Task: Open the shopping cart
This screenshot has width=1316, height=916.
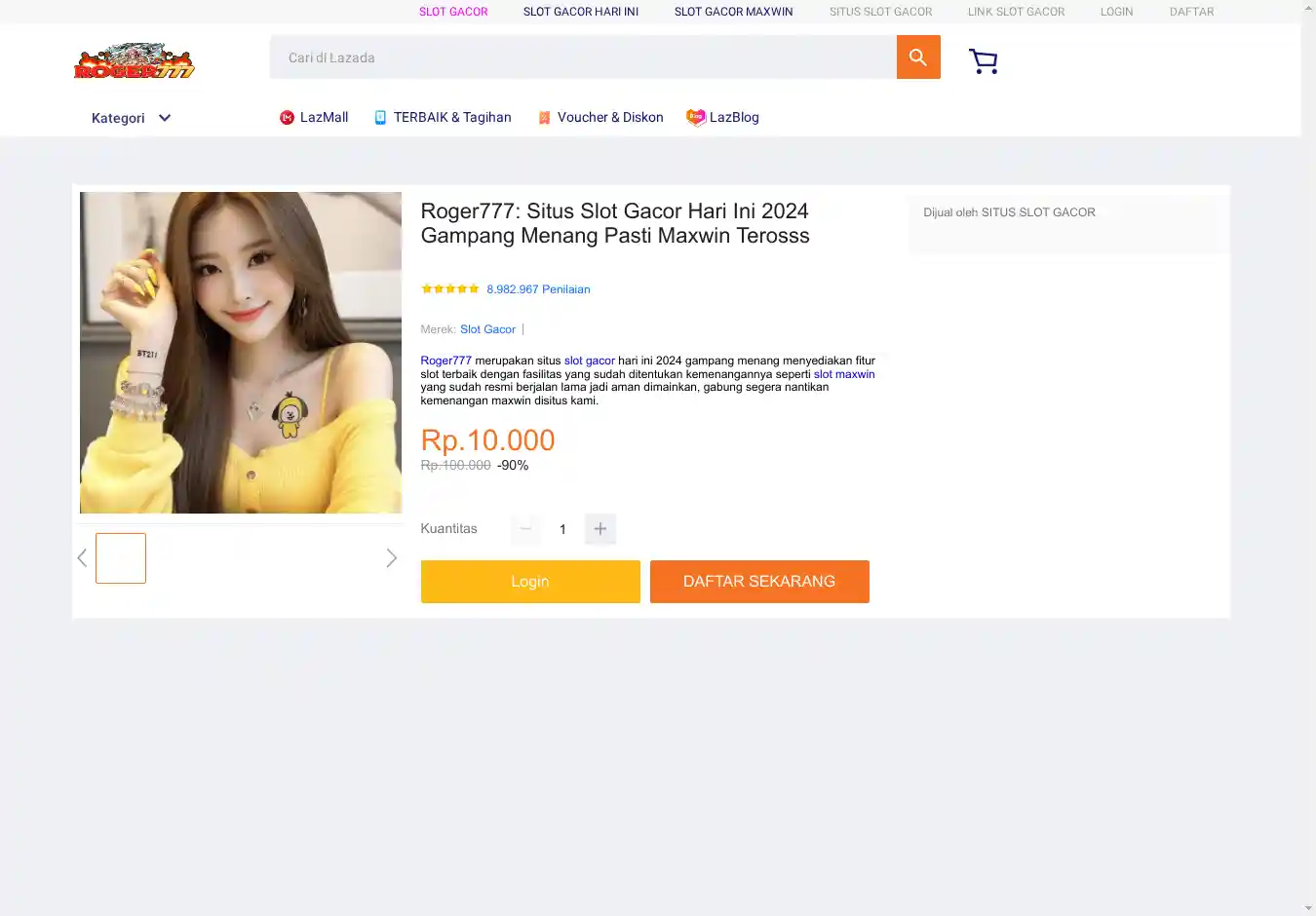Action: tap(983, 61)
